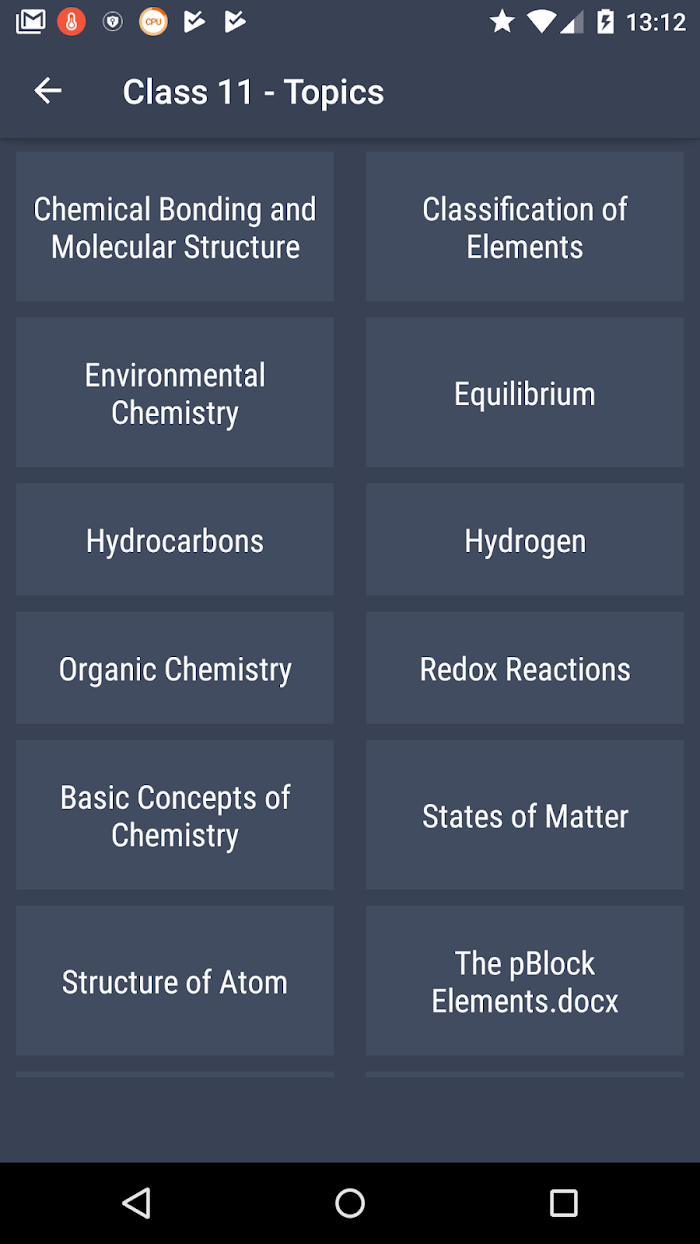View the Basic Concepts of Chemistry topic
The height and width of the screenshot is (1244, 700).
[x=175, y=815]
